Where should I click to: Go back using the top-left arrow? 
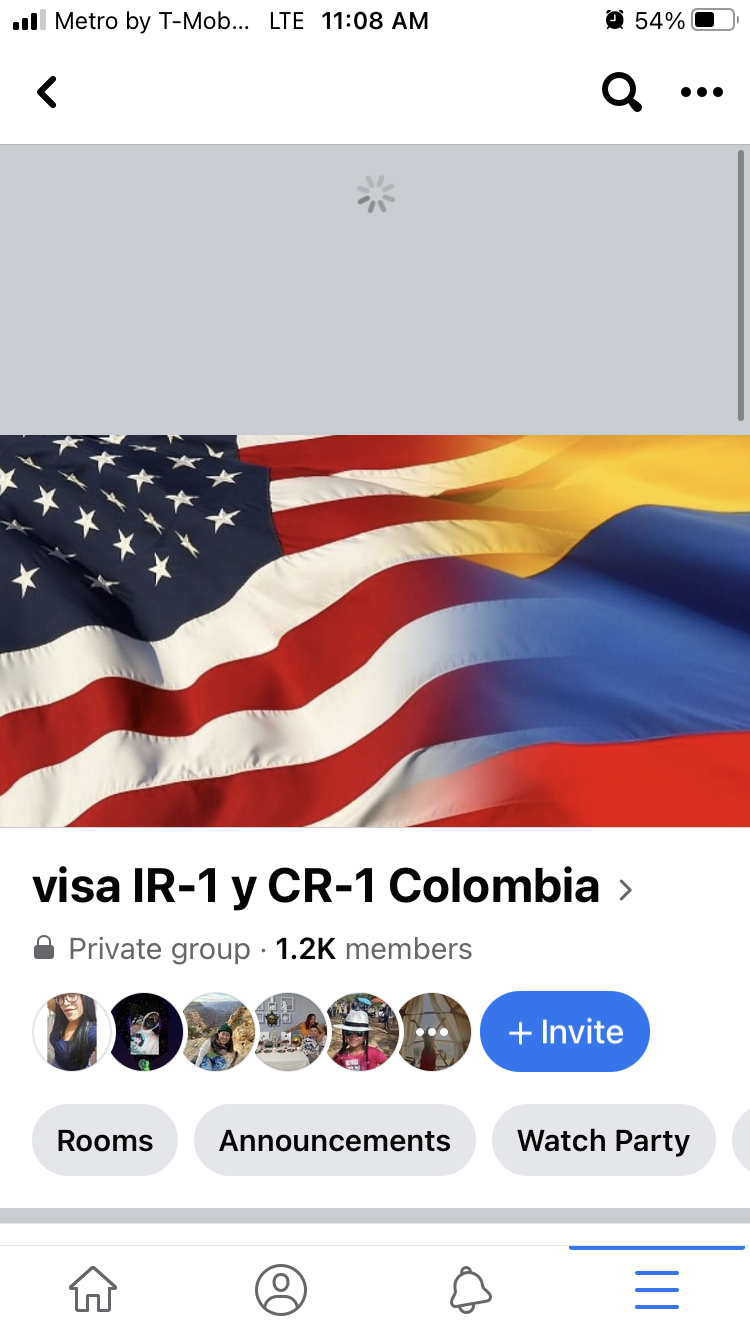[x=47, y=92]
